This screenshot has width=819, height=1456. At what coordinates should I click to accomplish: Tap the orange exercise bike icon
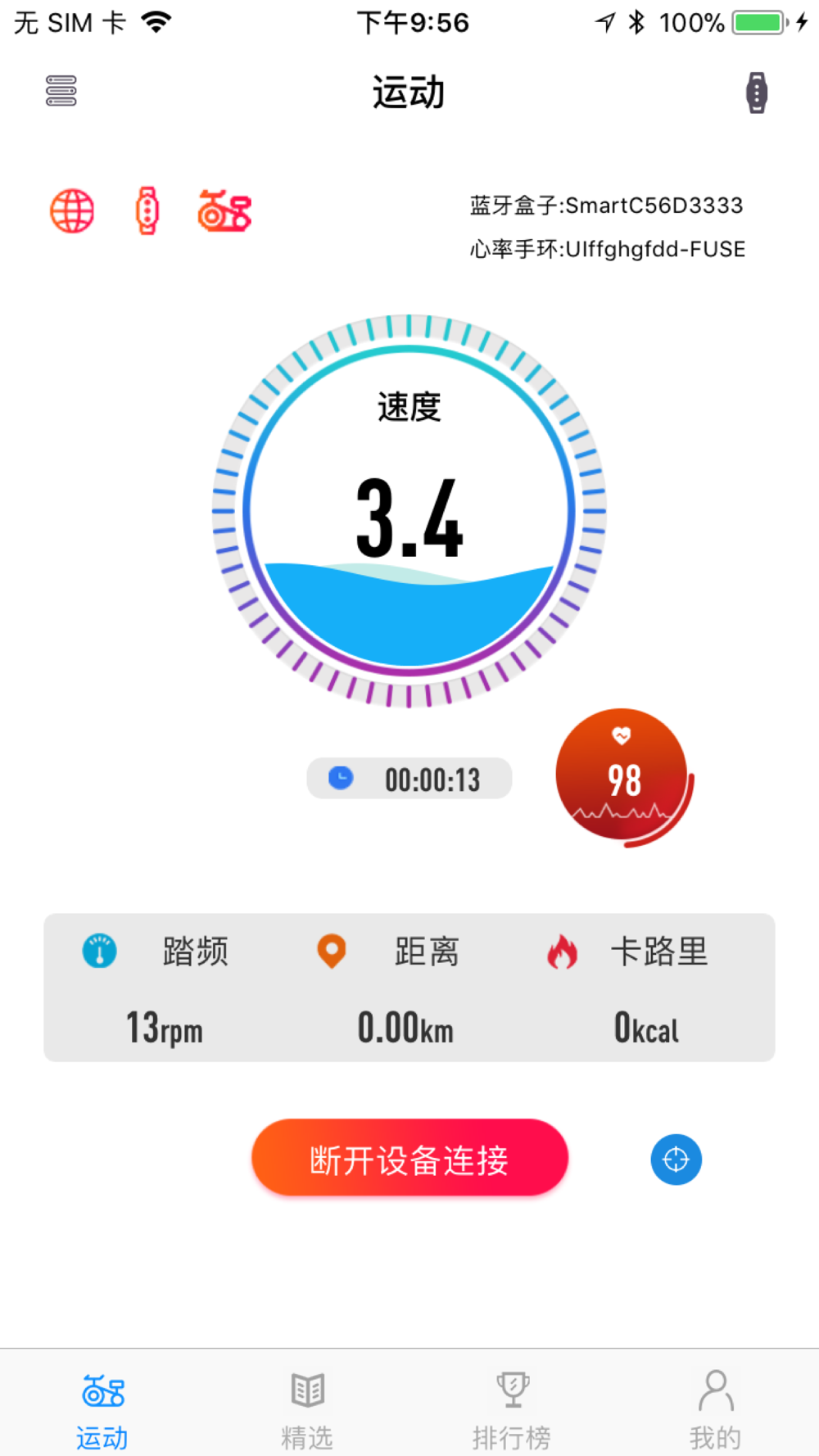[224, 211]
